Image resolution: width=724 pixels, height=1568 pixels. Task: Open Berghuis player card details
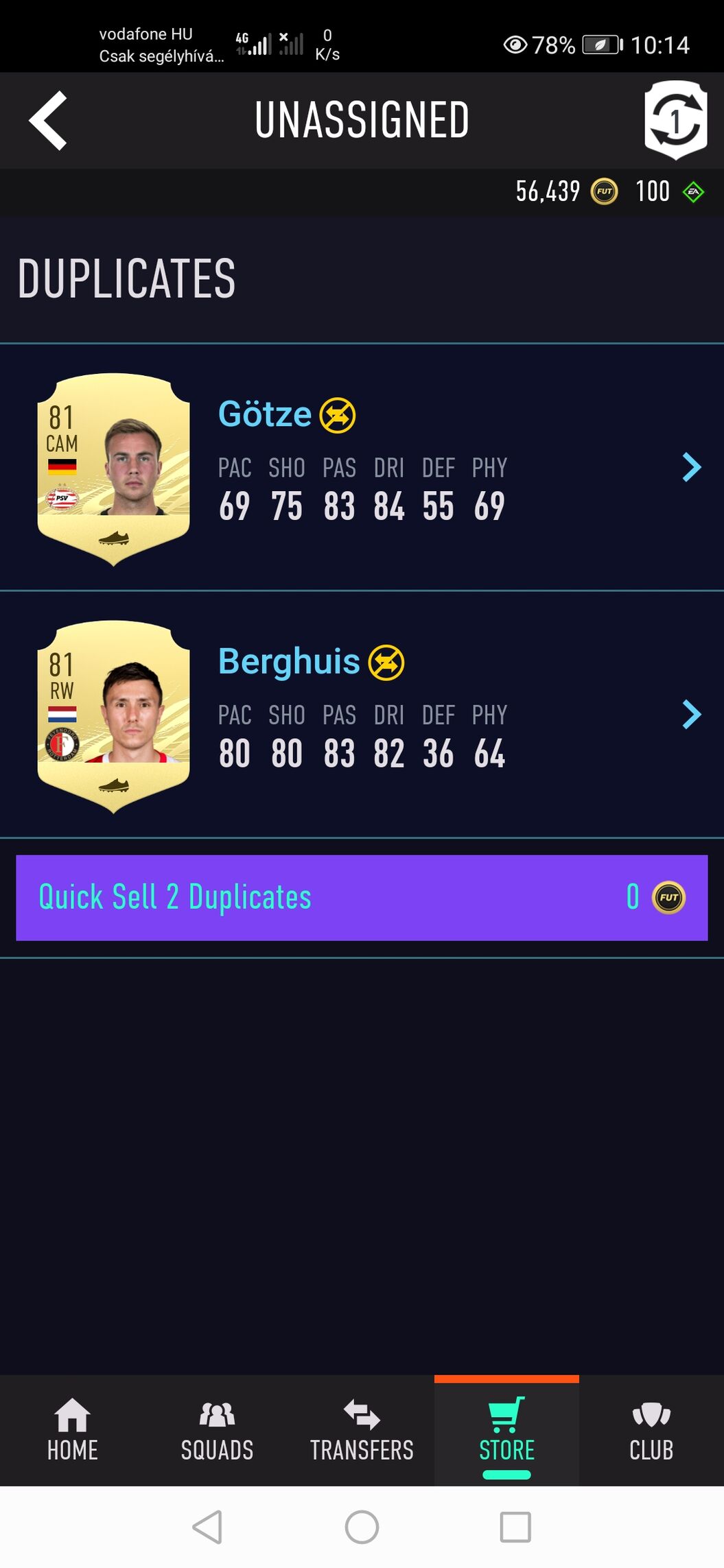pos(691,714)
